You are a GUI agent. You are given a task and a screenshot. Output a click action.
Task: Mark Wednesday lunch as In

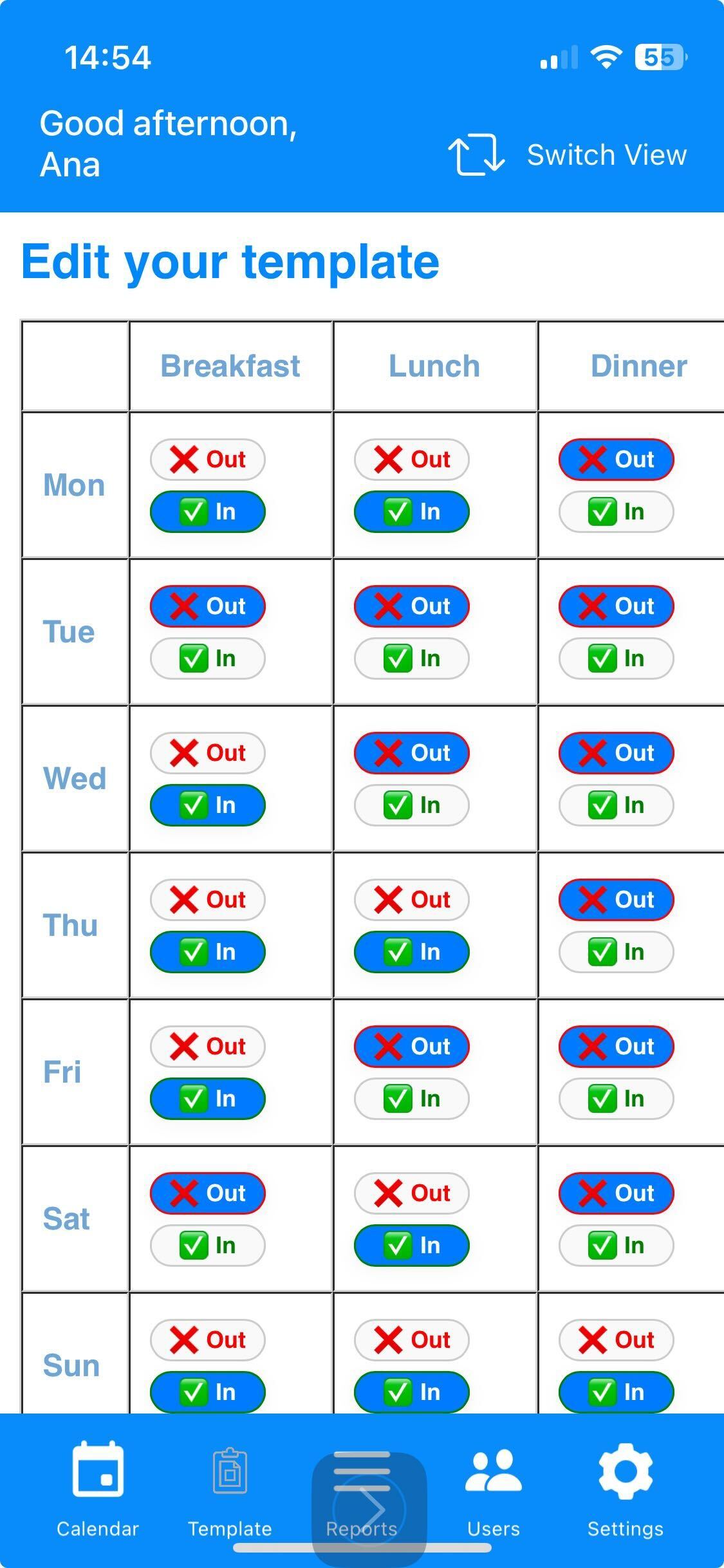[x=411, y=805]
